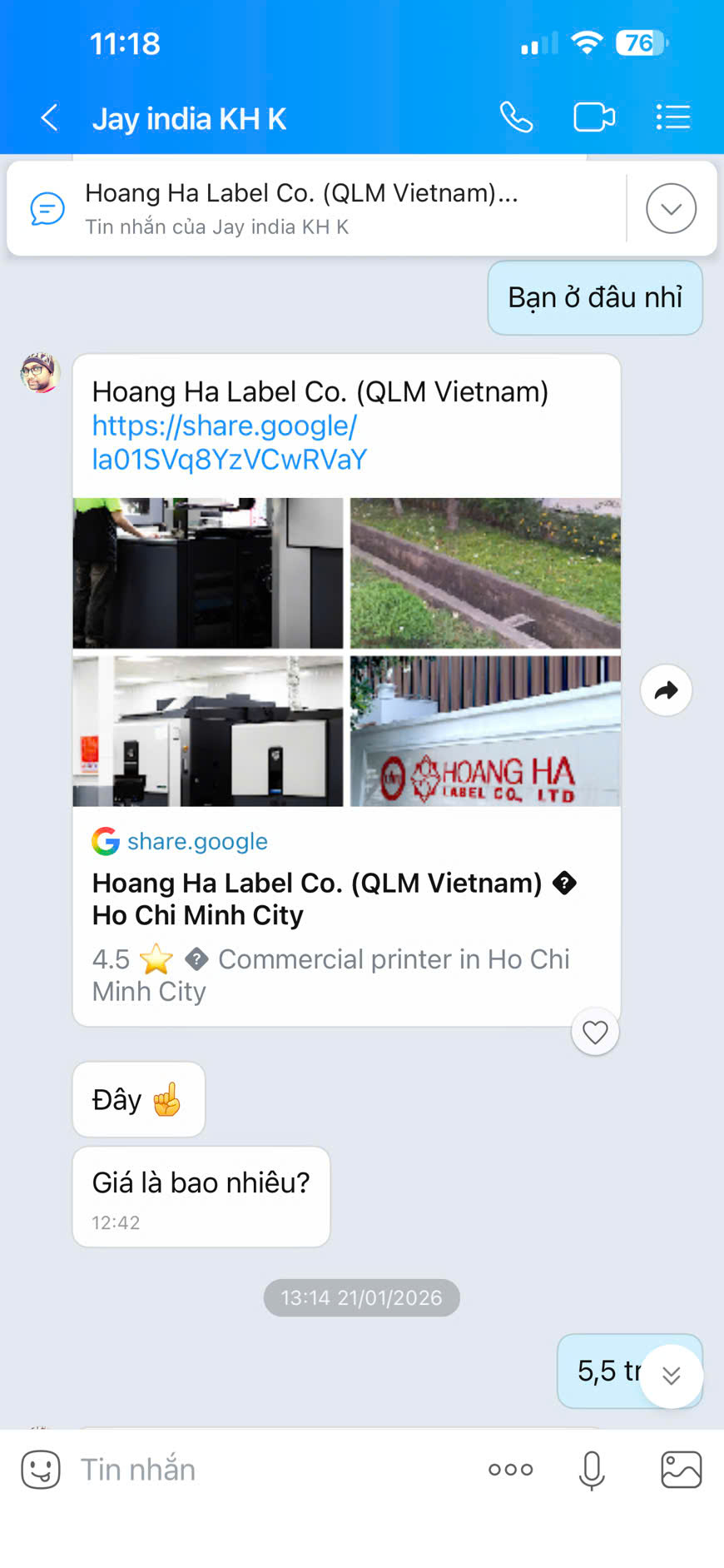This screenshot has height=1568, width=724.
Task: Open the conversation options list
Action: coord(672,117)
